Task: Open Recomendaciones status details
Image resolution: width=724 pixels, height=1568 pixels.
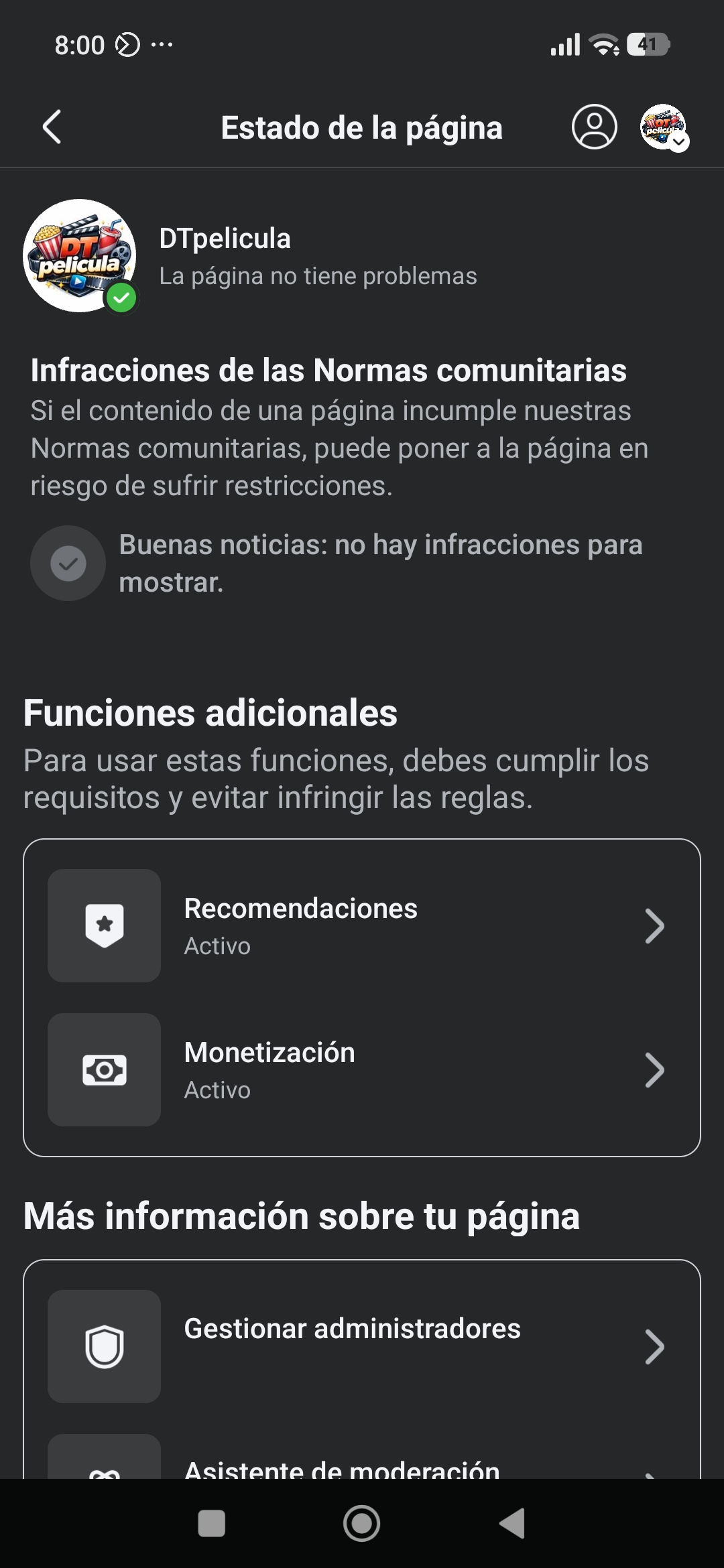Action: (x=362, y=926)
